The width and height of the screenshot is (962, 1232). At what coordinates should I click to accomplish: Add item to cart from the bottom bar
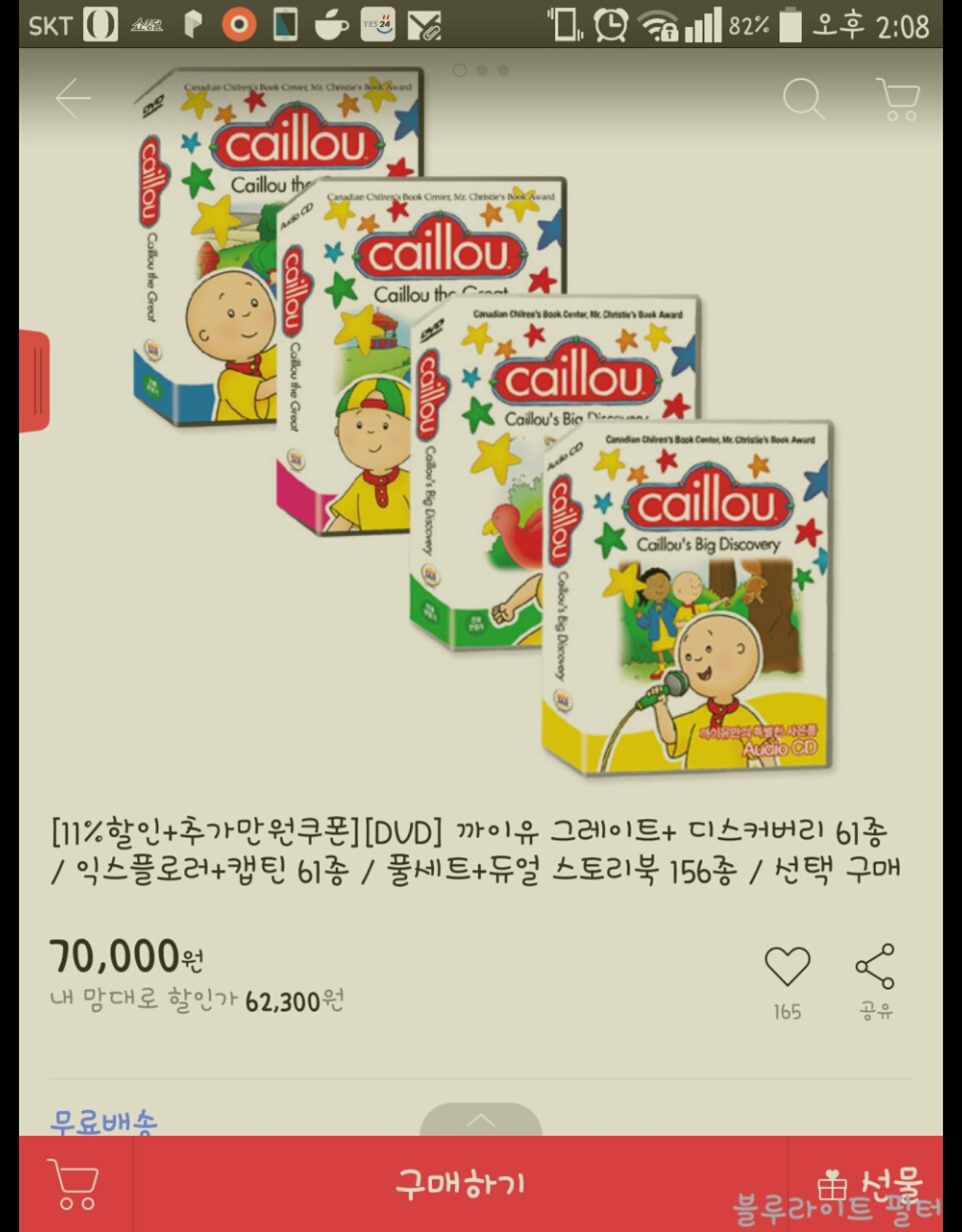pos(75,1183)
